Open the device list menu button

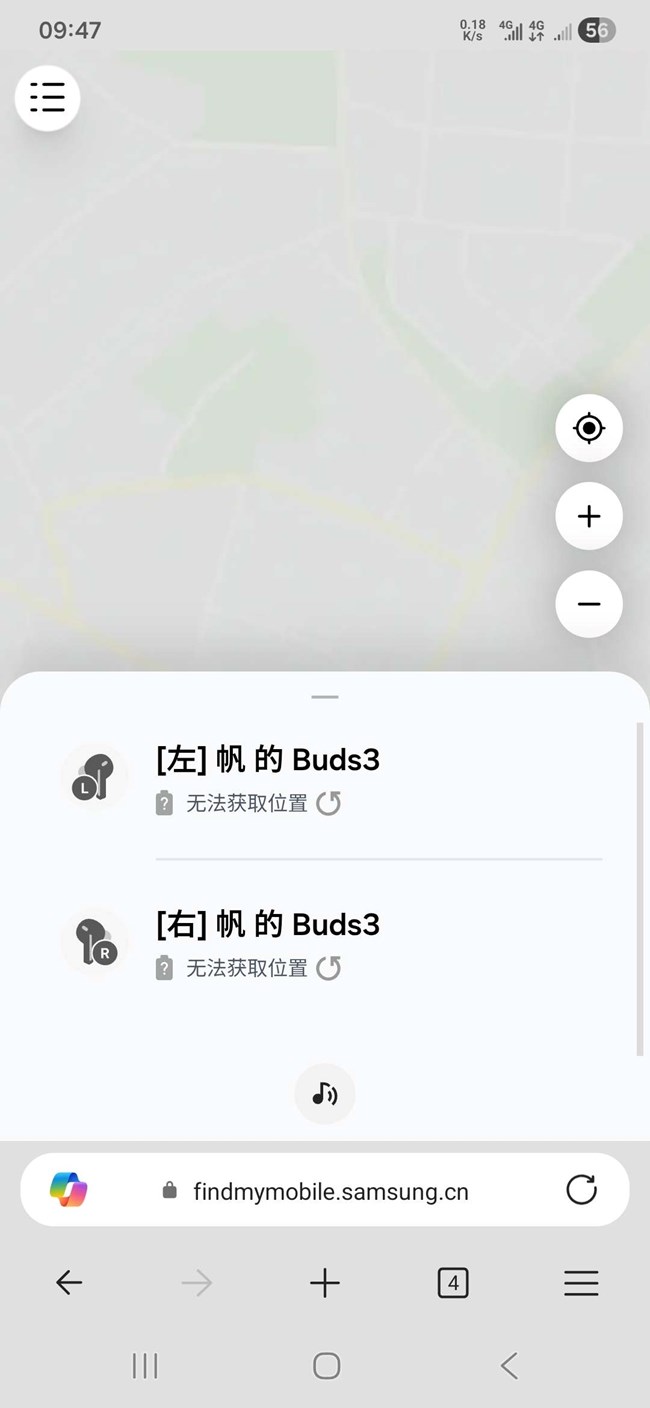tap(47, 98)
